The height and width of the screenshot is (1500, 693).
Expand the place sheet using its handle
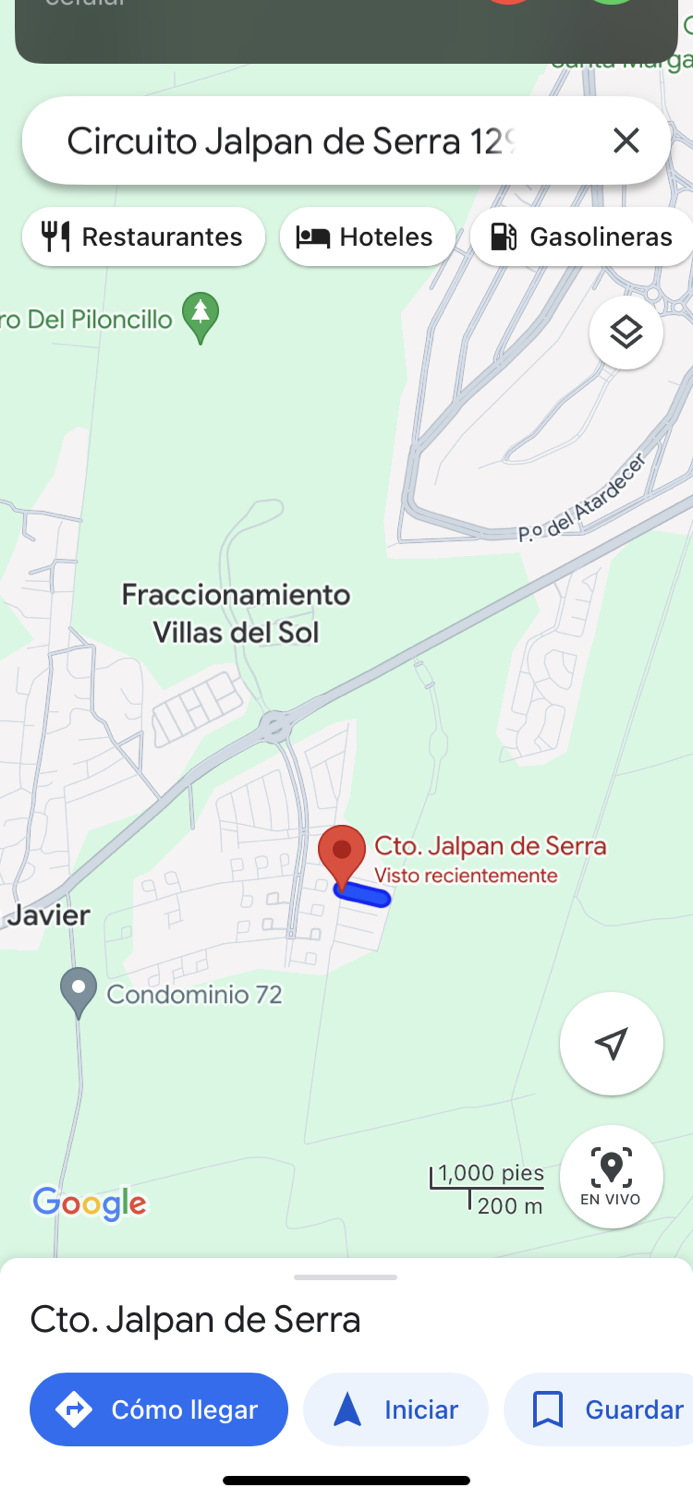point(346,1277)
